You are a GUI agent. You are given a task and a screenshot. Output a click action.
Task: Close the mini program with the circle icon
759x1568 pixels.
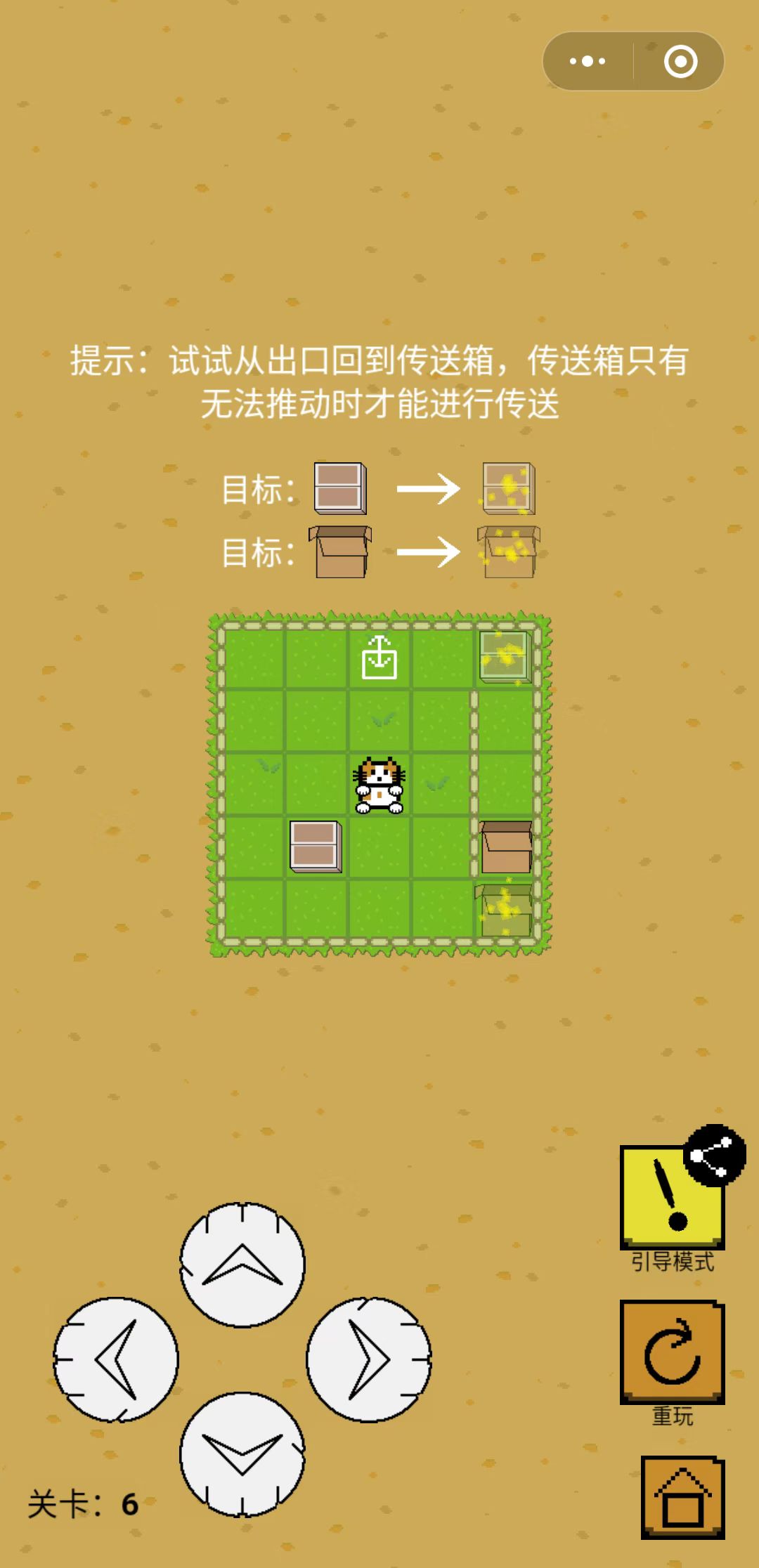point(680,61)
